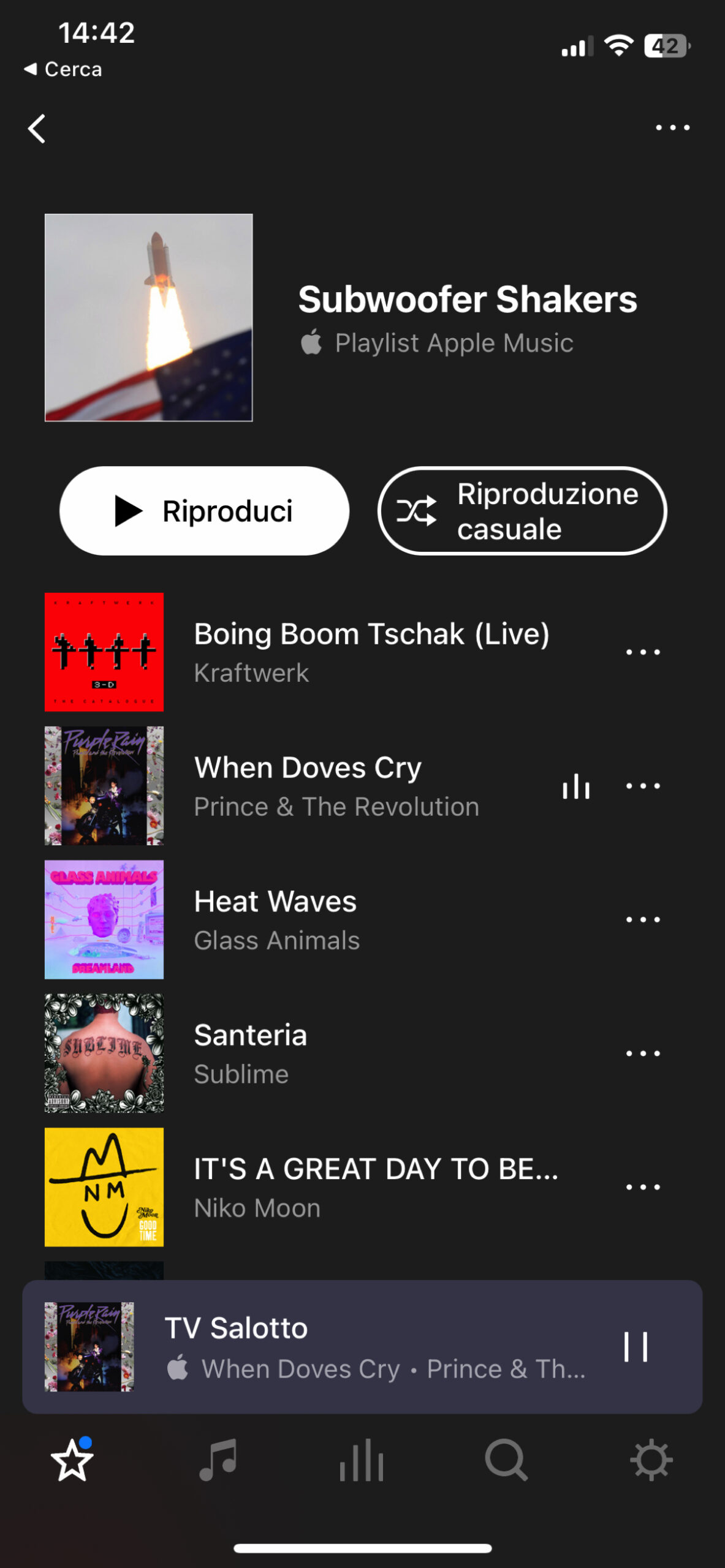Open options for Santeria
725x1568 pixels.
click(x=642, y=1053)
